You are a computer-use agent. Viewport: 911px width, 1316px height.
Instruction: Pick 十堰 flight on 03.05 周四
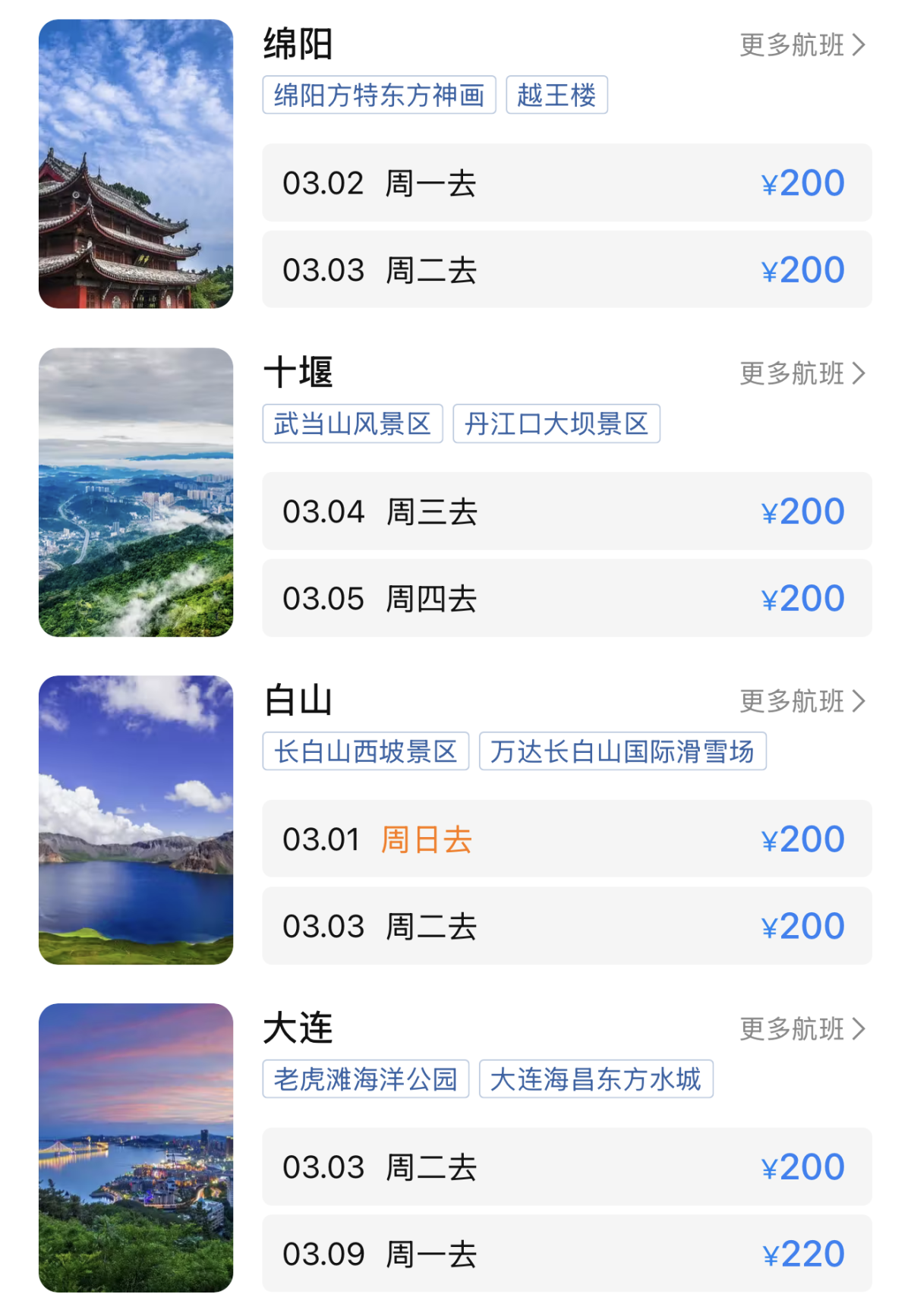566,598
